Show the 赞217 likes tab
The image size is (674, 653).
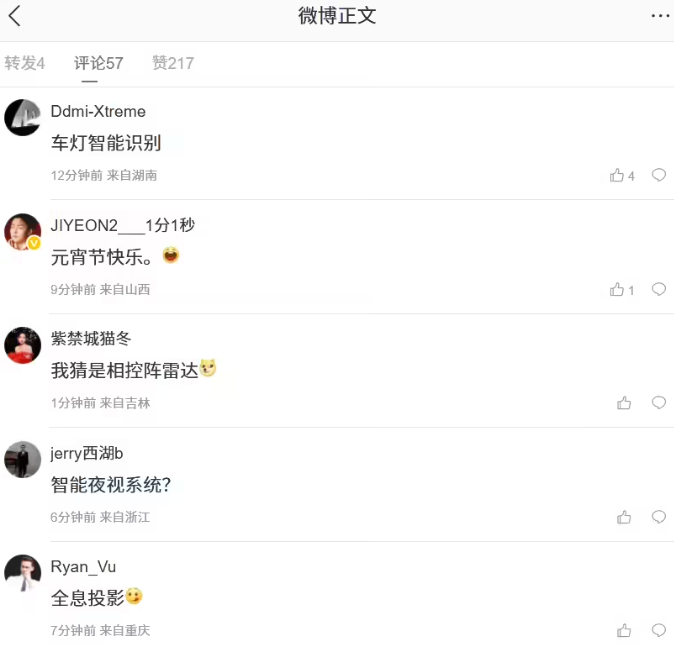tap(173, 63)
